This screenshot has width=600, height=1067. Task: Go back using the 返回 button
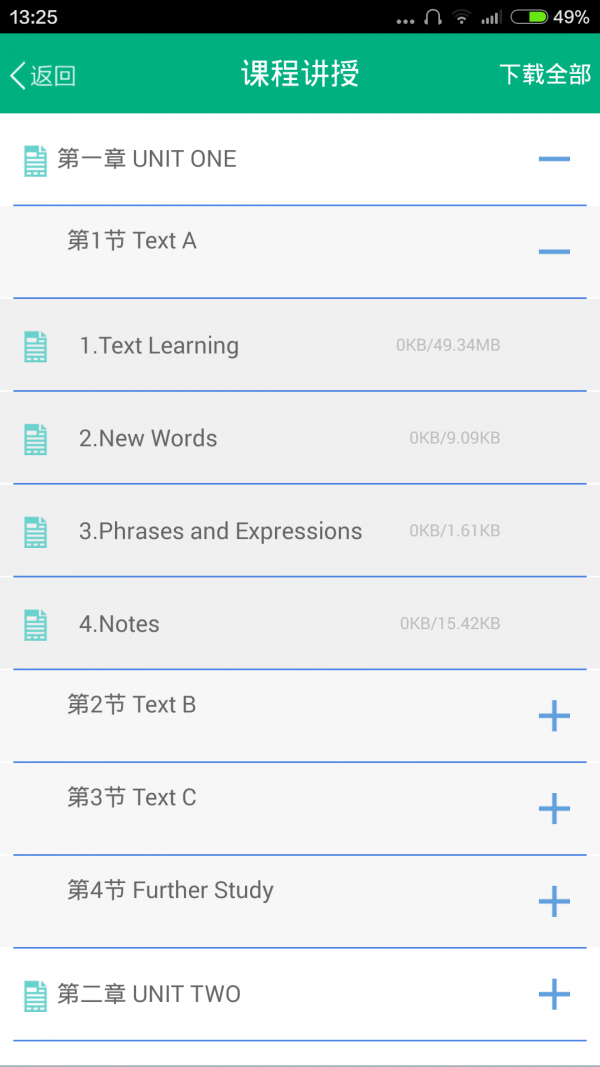(43, 75)
